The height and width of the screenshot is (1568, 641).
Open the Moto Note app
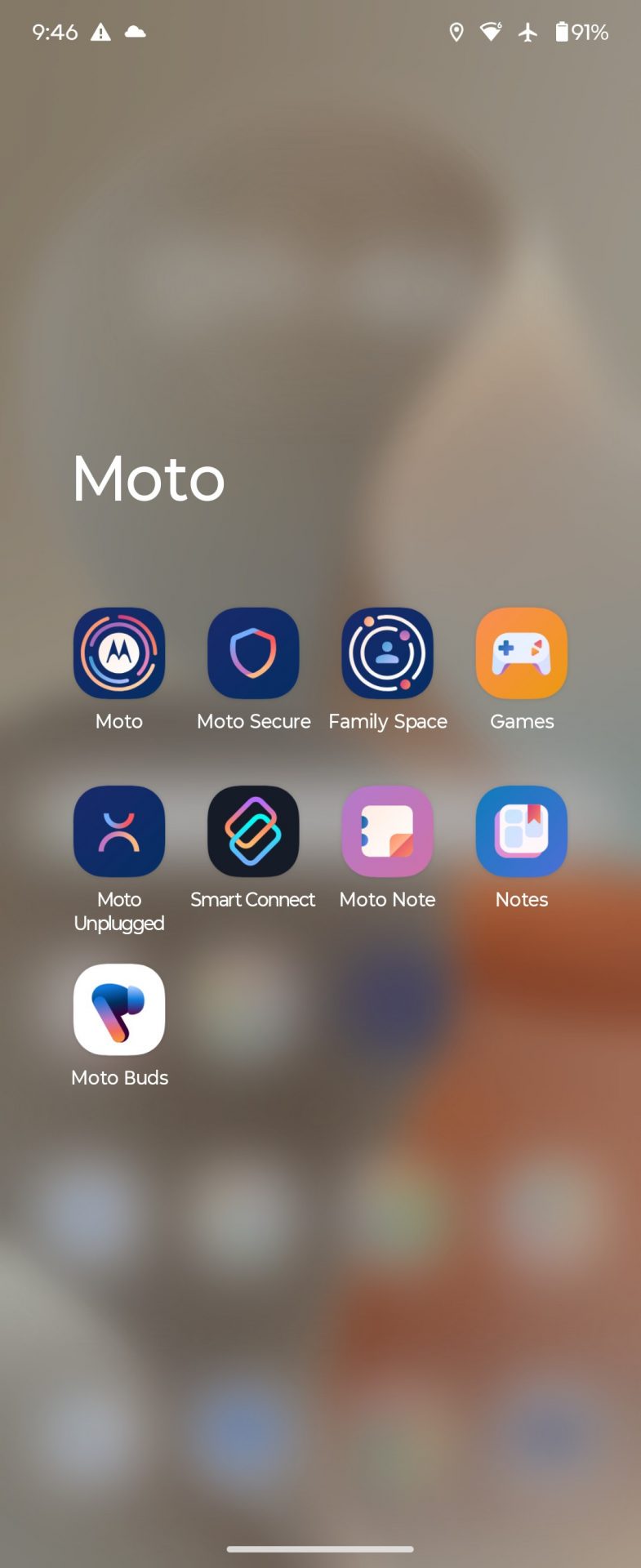388,831
